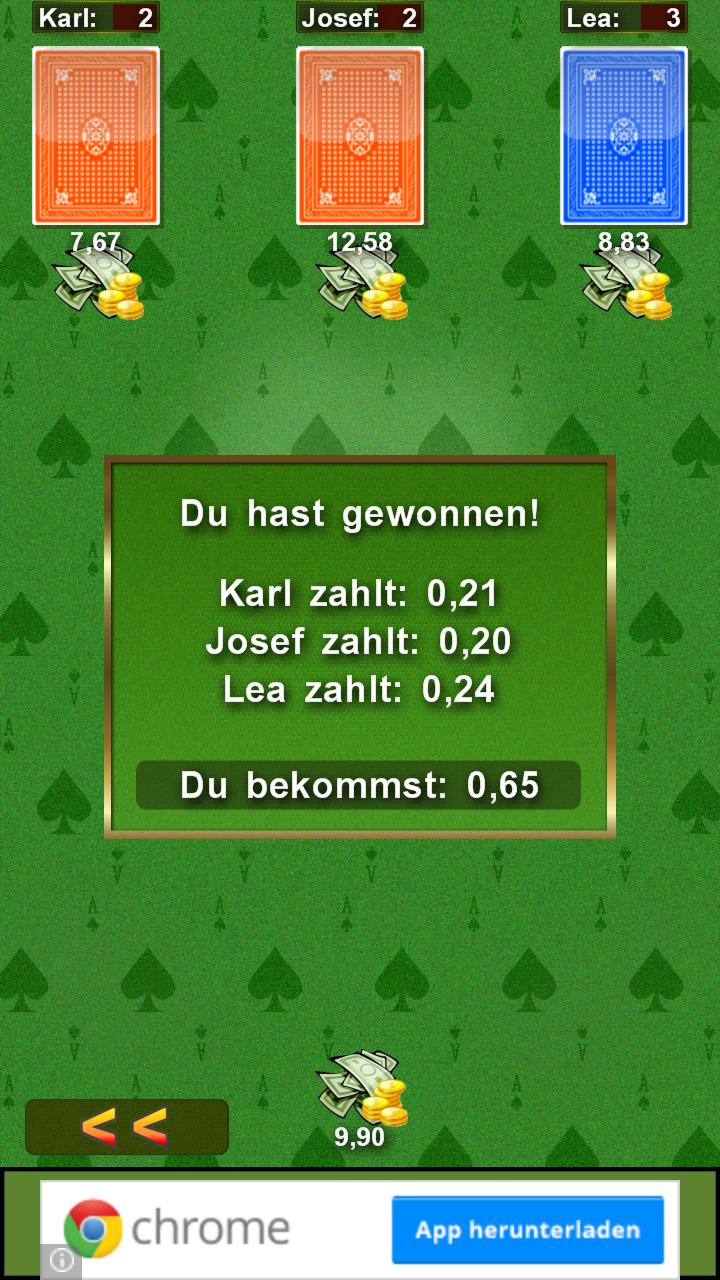Viewport: 720px width, 1280px height.
Task: Open the ad info icon
Action: (61, 1261)
